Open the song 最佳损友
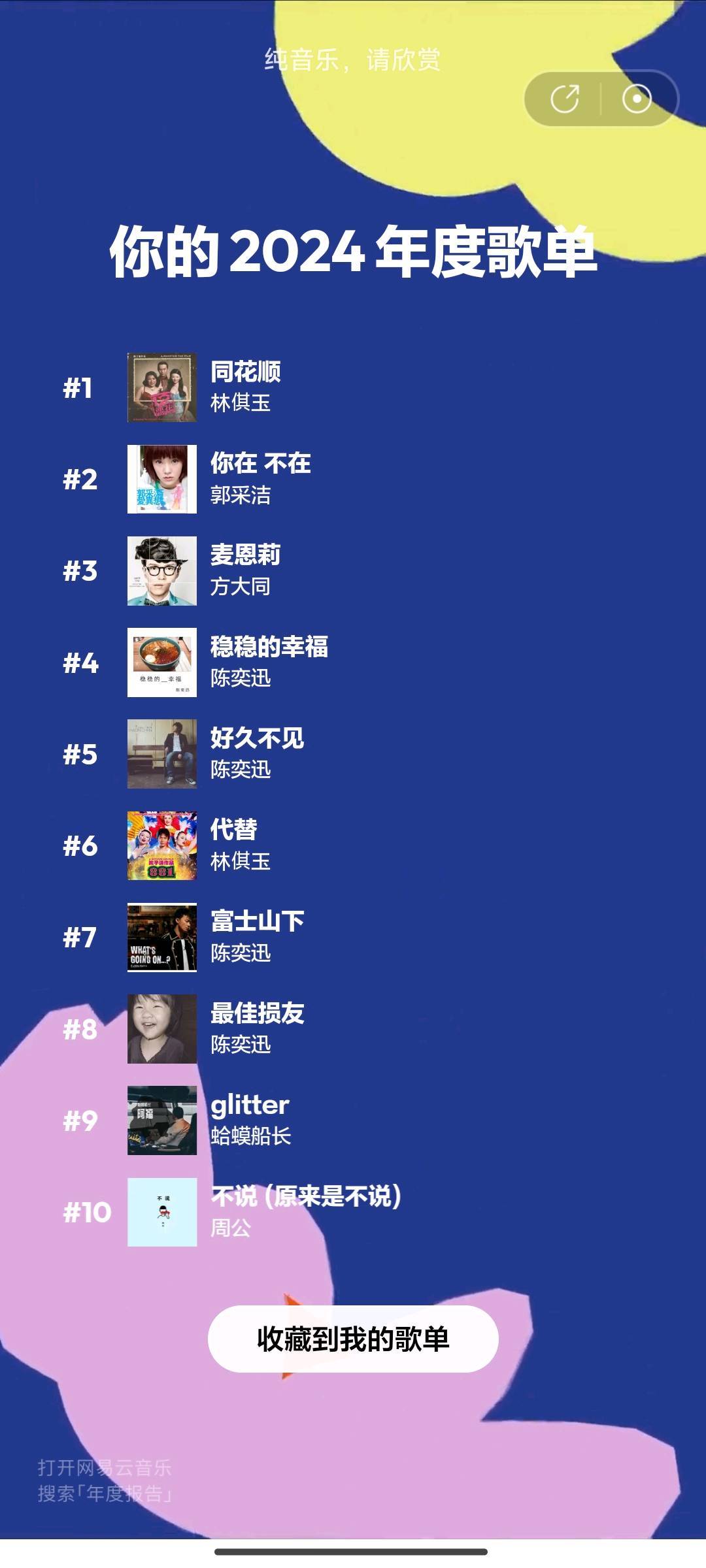706x1568 pixels. coord(256,1028)
